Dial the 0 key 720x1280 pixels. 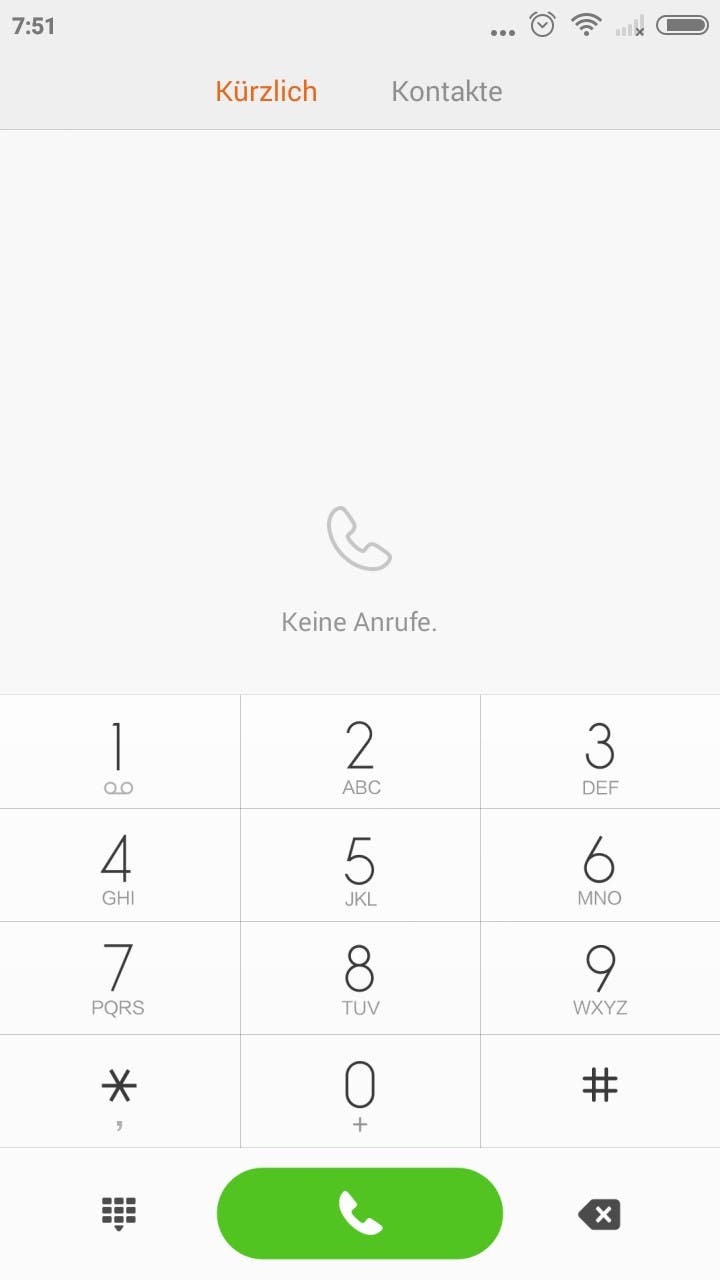tap(360, 1091)
